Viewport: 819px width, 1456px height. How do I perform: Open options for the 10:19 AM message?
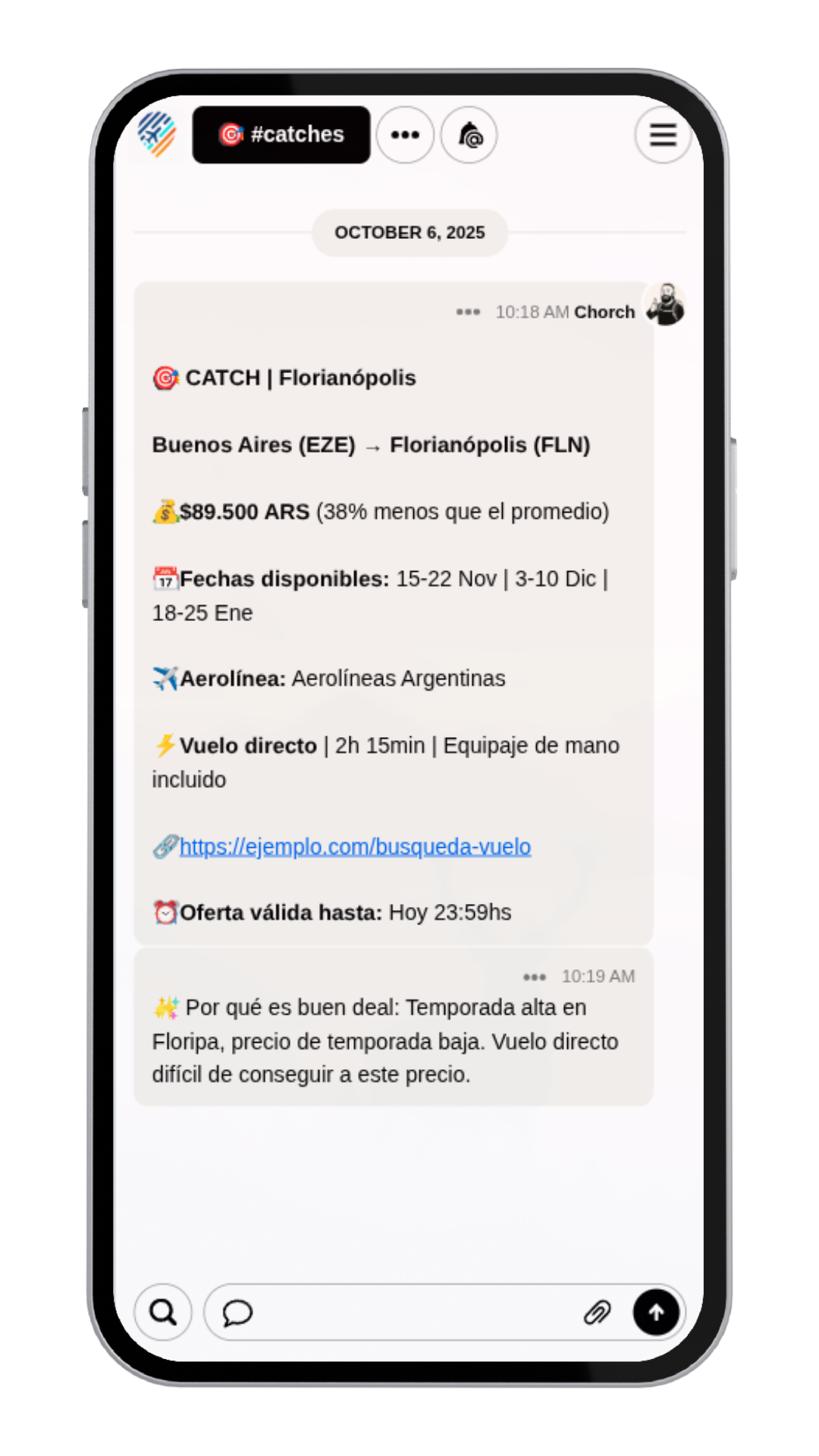click(535, 977)
